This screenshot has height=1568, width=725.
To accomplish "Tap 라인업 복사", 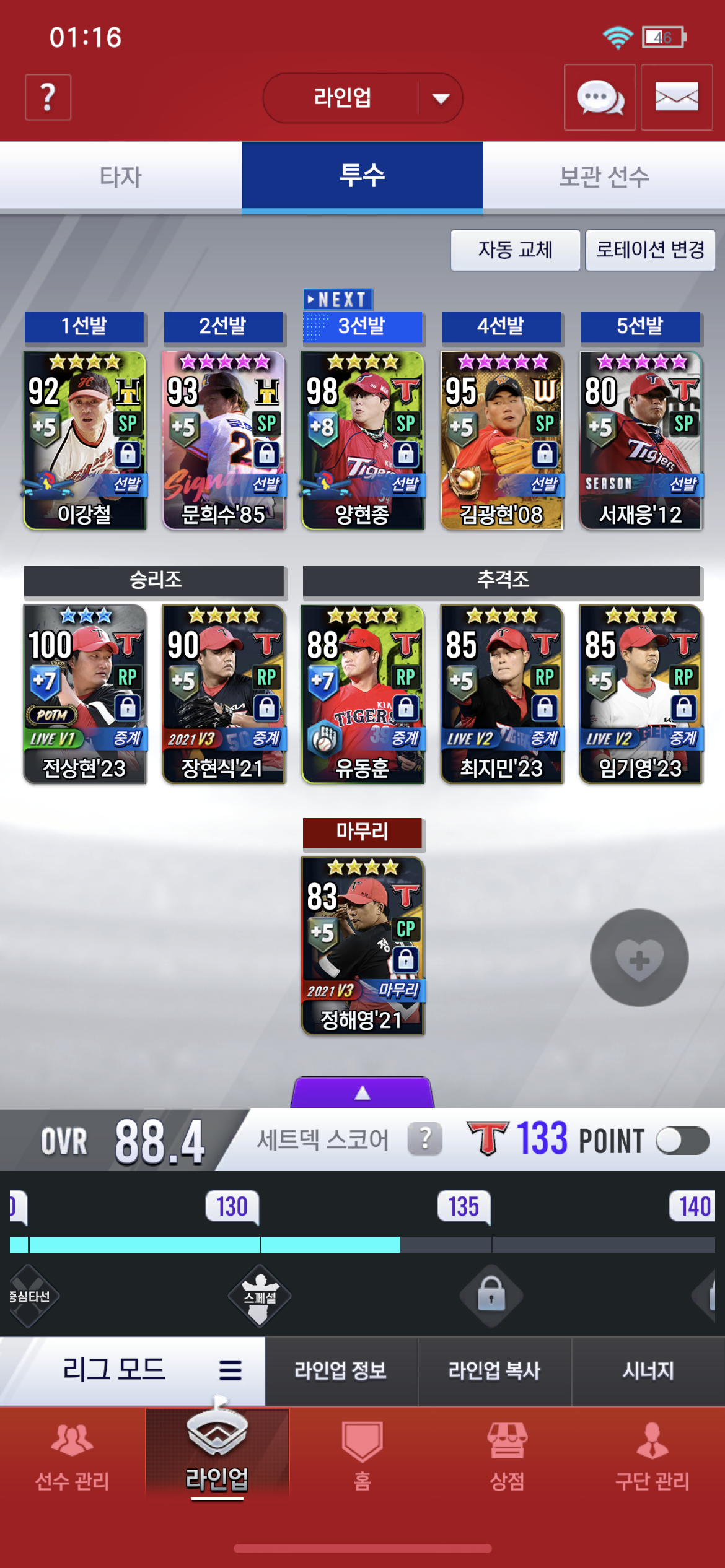I will pos(494,1370).
